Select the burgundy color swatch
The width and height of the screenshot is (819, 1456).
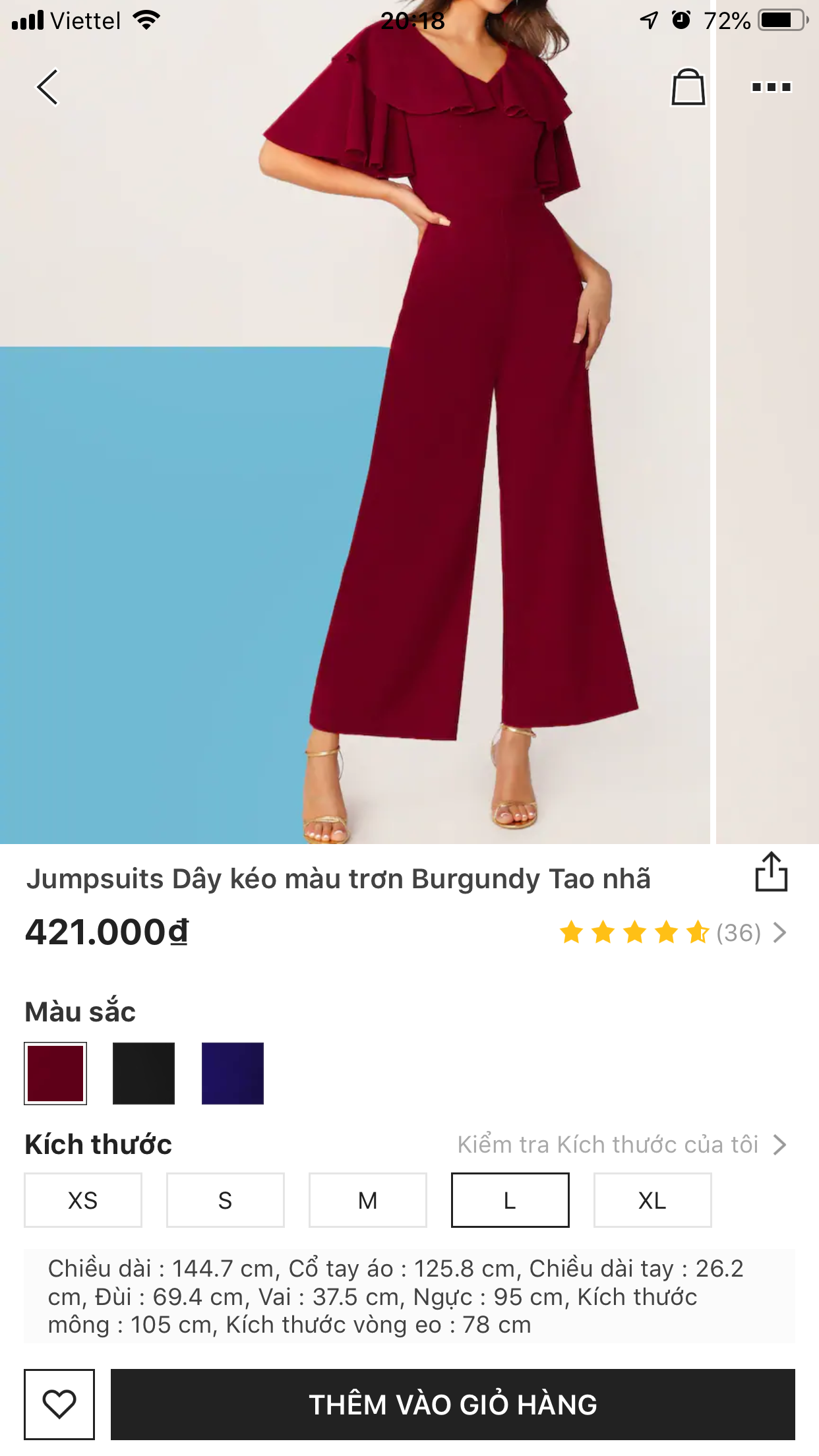[x=55, y=1073]
